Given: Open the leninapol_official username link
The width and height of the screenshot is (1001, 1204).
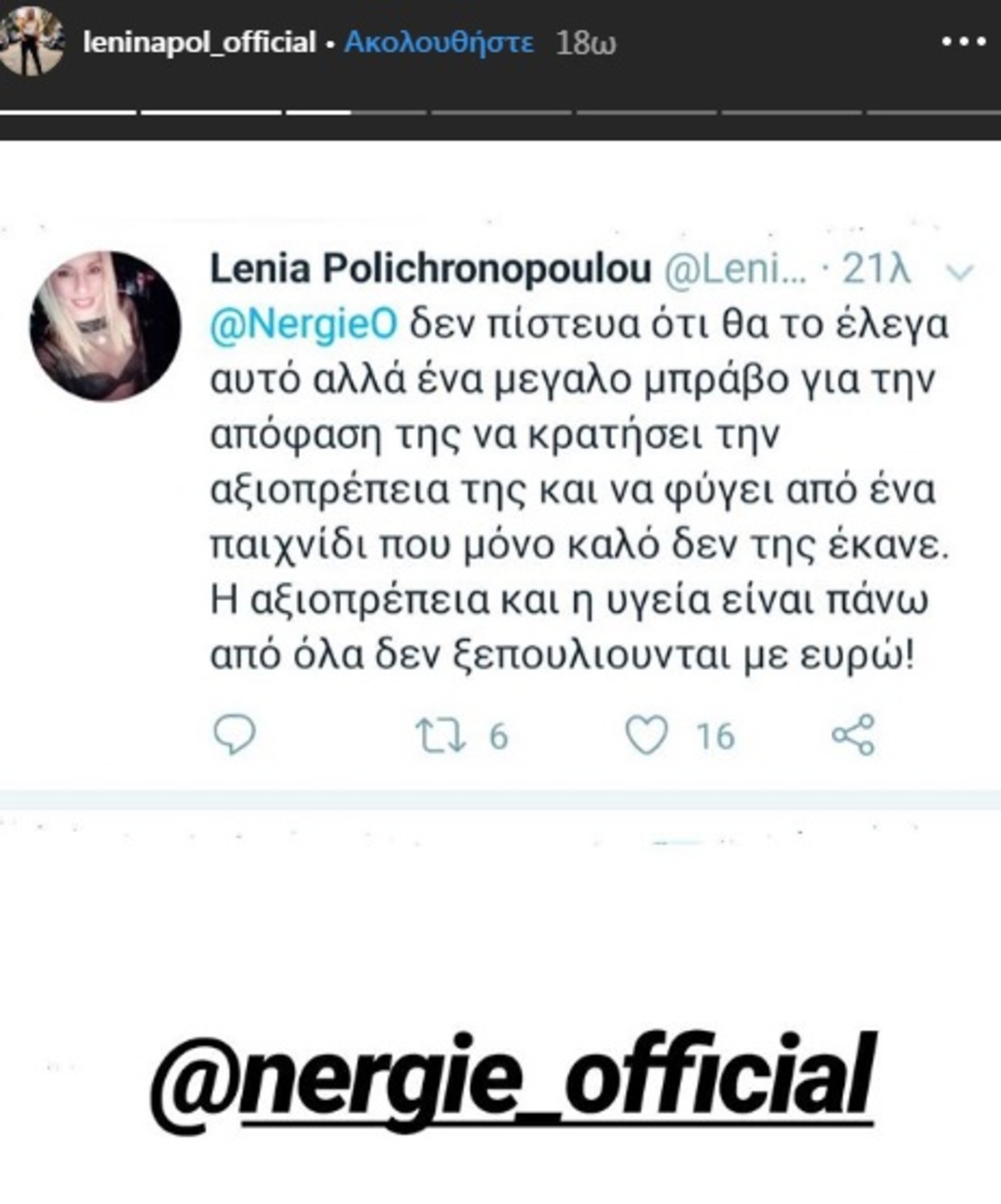Looking at the screenshot, I should coord(199,43).
